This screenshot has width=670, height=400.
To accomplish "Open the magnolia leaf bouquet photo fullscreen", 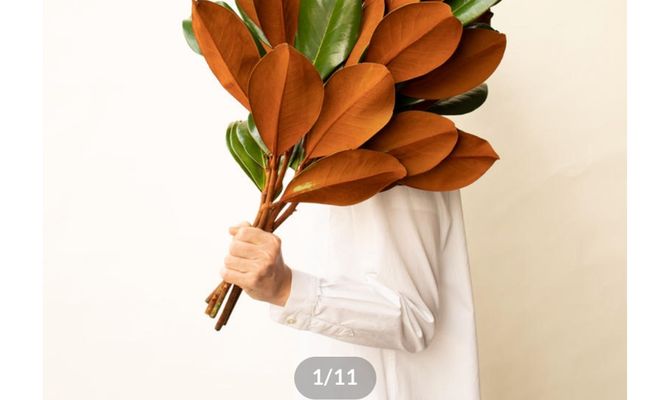I will [335, 180].
